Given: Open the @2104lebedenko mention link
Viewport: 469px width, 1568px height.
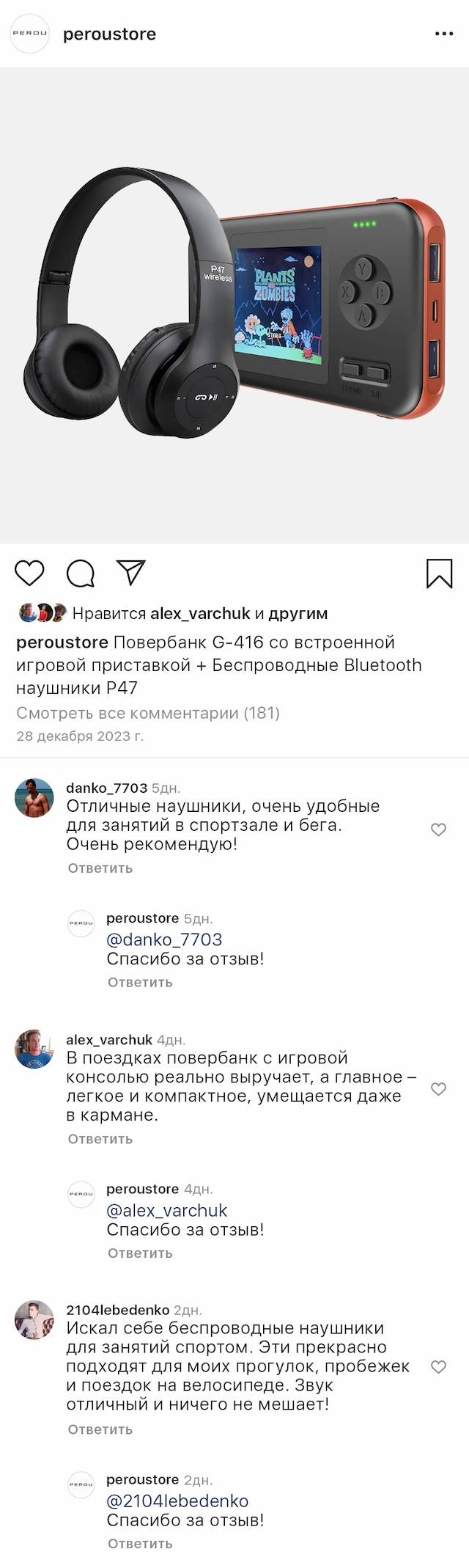Looking at the screenshot, I should pos(177,1501).
